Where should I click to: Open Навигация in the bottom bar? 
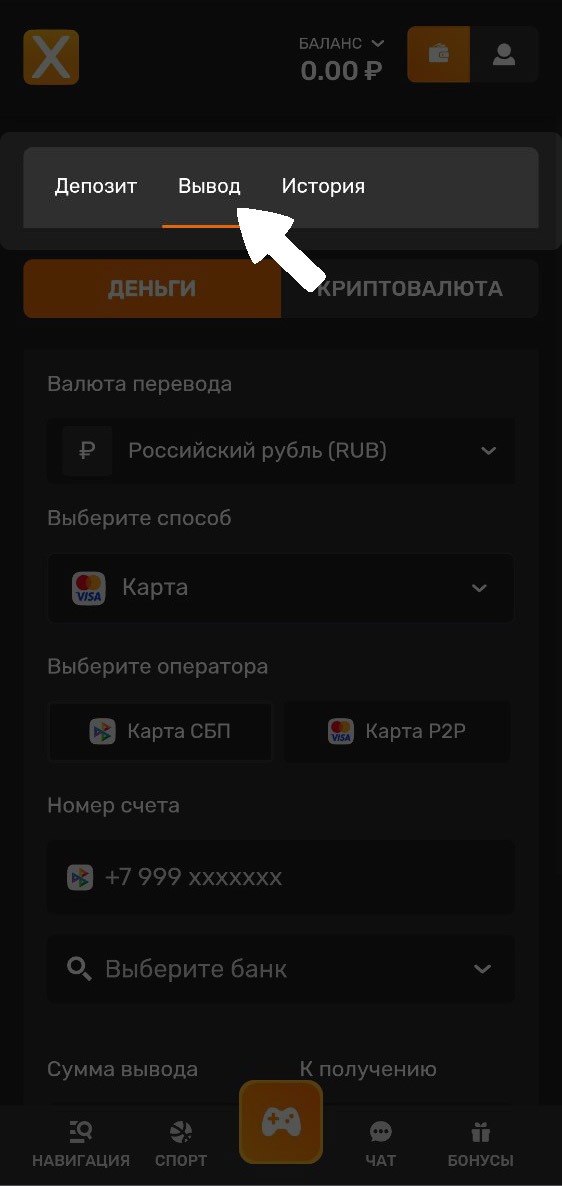[x=81, y=1144]
